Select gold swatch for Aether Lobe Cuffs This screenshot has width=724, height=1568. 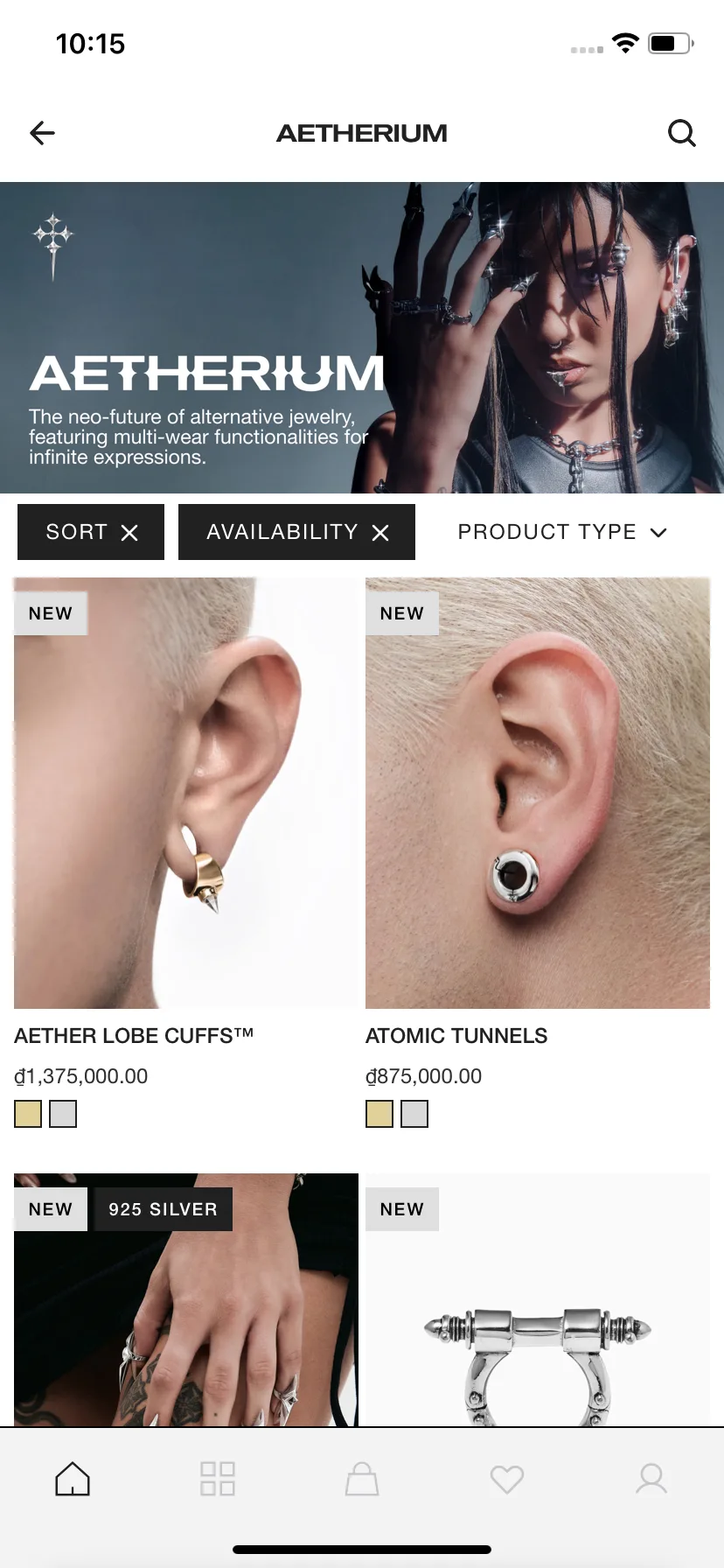tap(28, 1114)
